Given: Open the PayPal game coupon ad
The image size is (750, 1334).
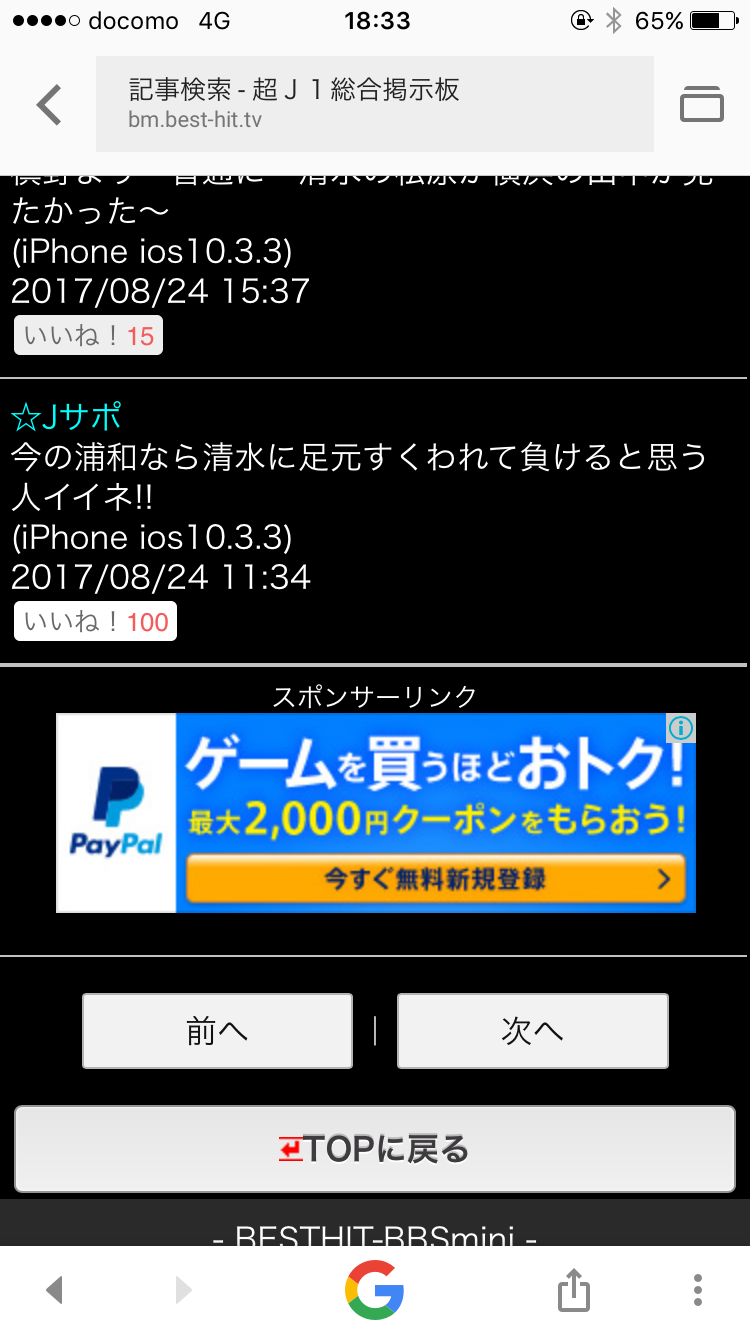Looking at the screenshot, I should tap(376, 812).
